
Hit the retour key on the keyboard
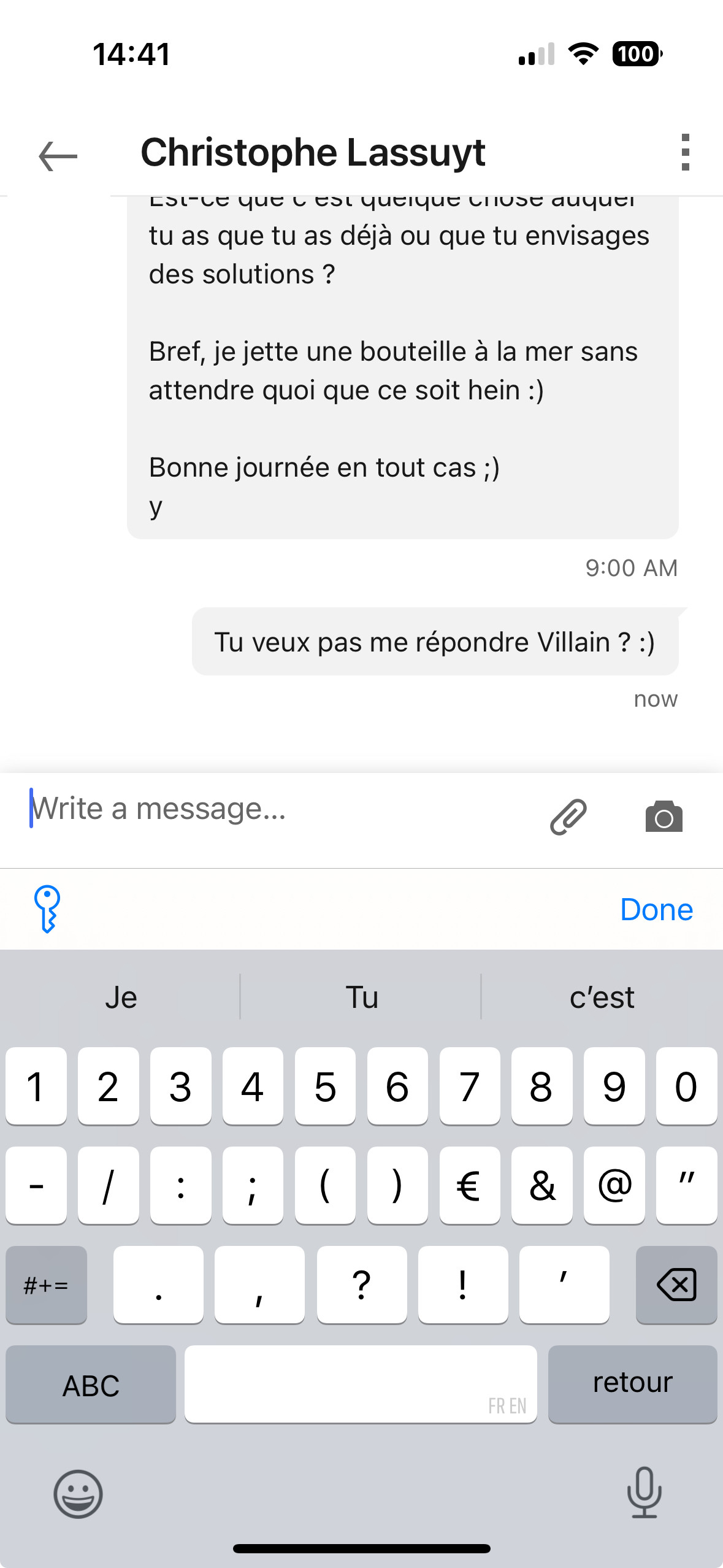click(x=632, y=1383)
